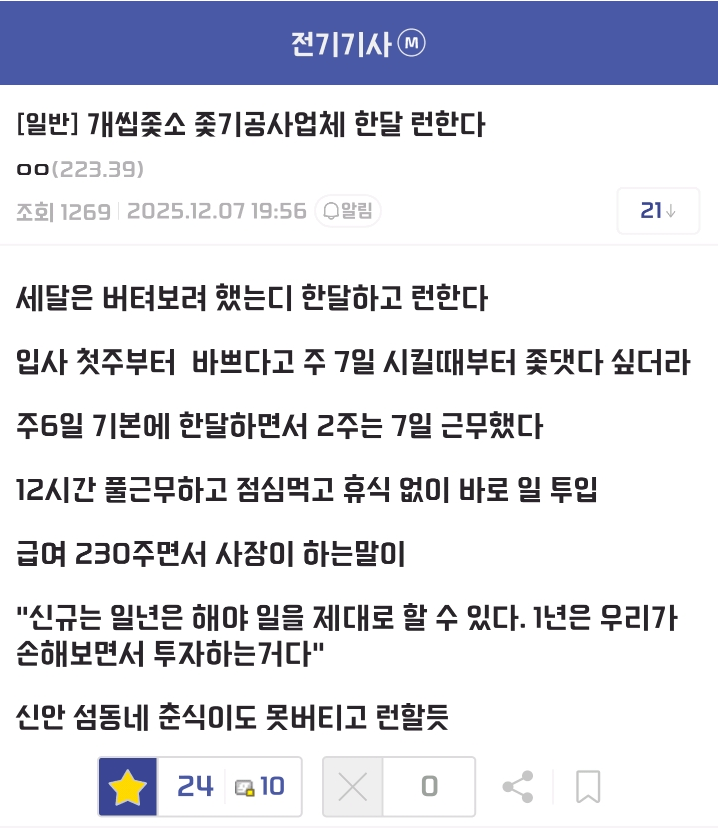The image size is (718, 828).
Task: Share this post
Action: [517, 787]
